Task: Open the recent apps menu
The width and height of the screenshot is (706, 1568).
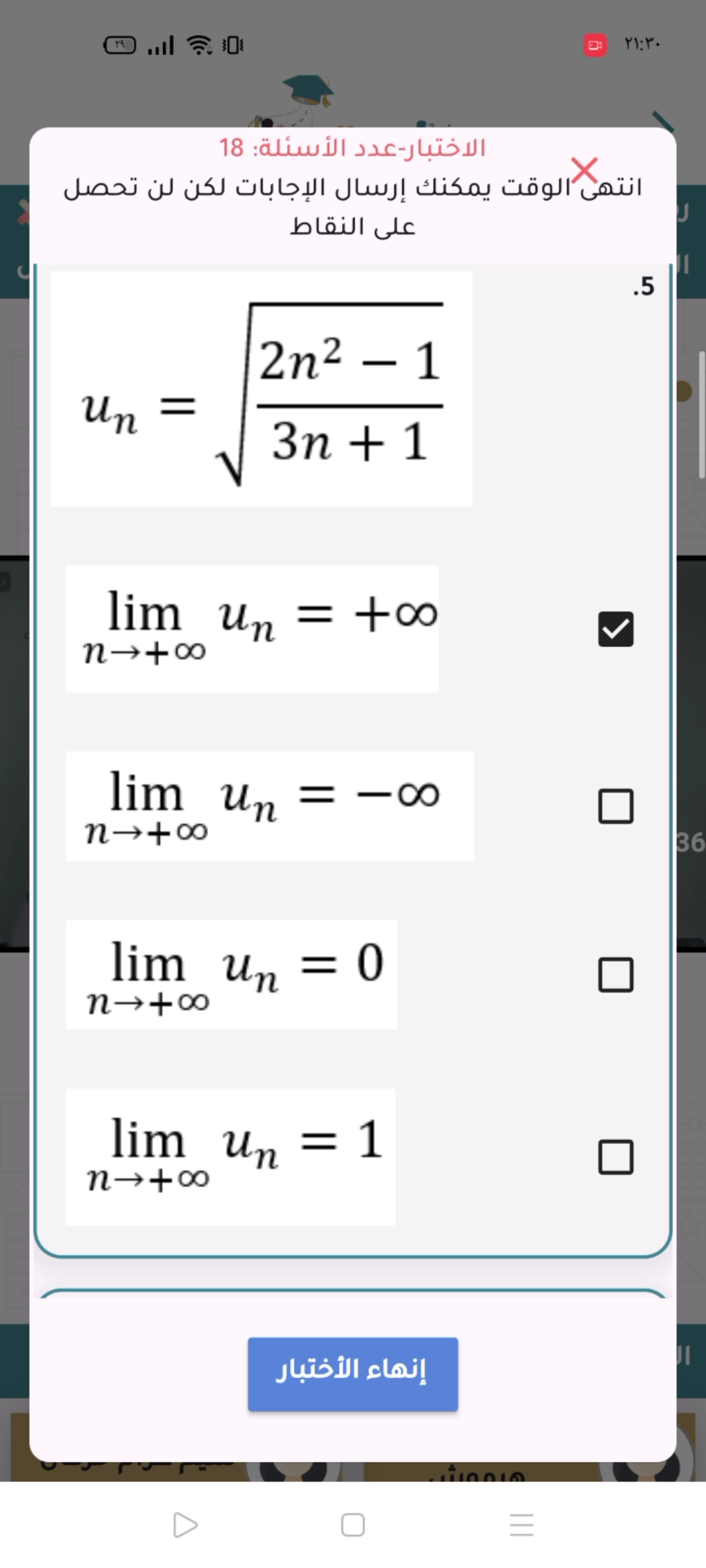Action: 521,1525
